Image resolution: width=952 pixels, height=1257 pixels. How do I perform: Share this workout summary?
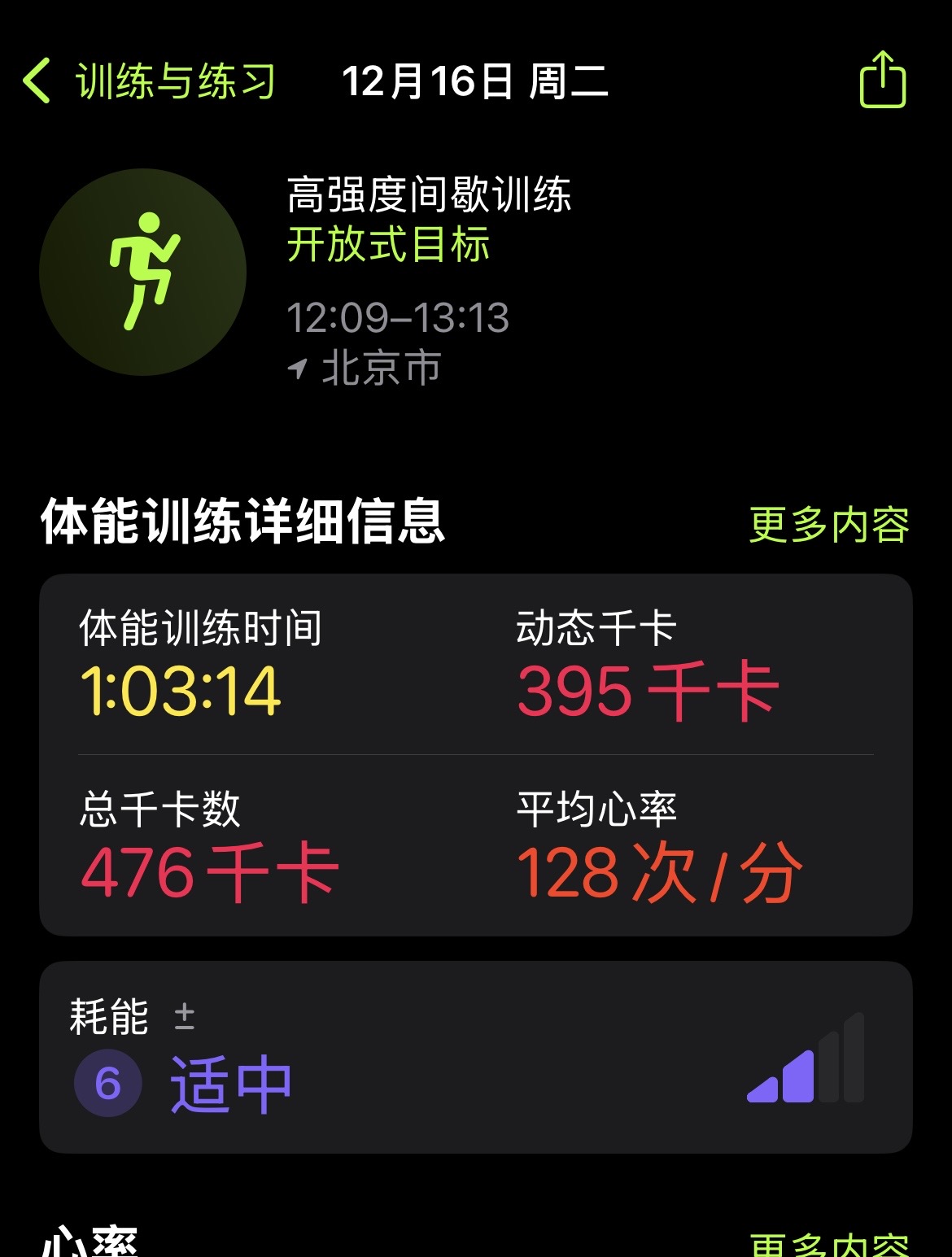883,80
